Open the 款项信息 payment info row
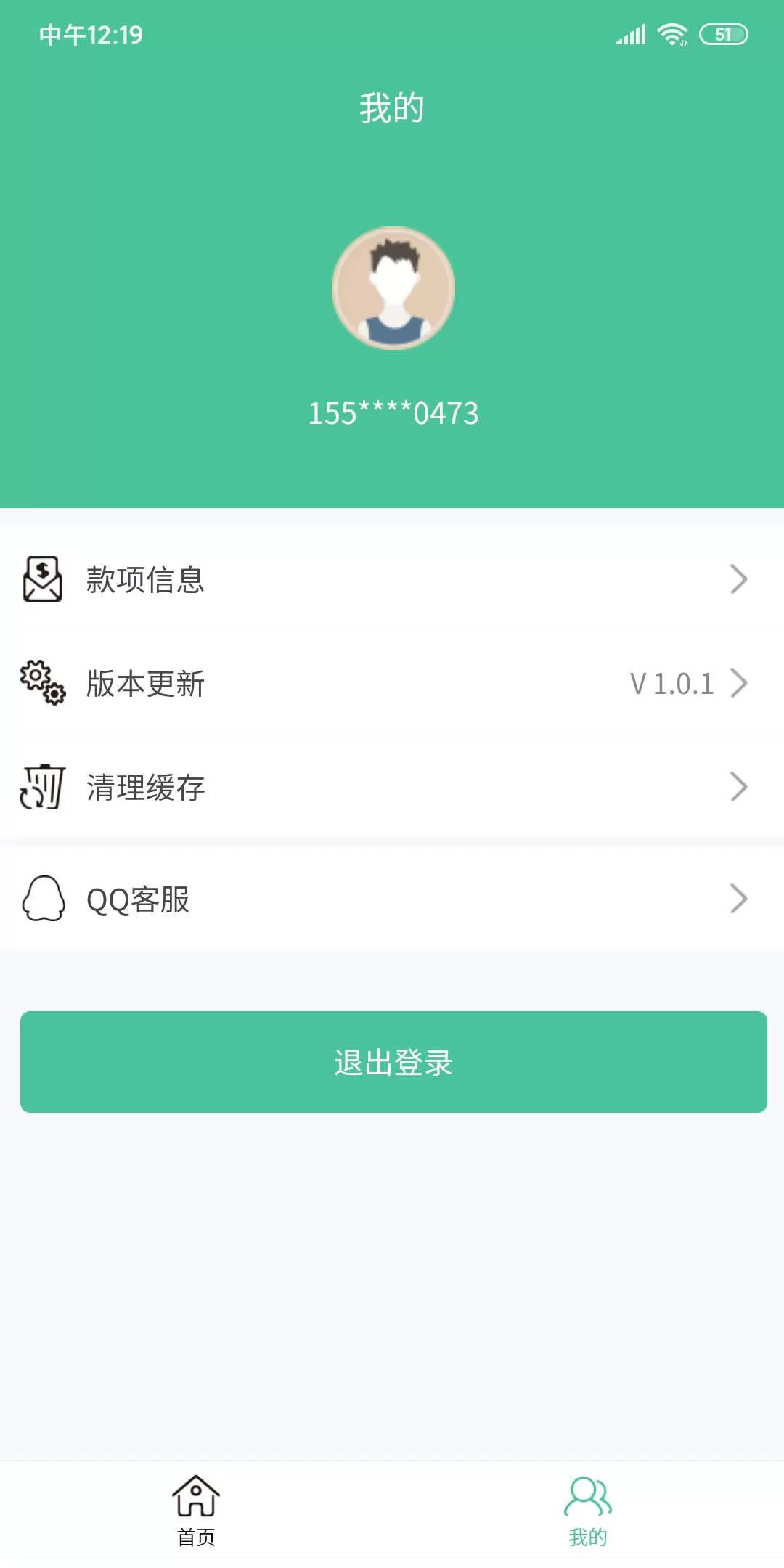Image resolution: width=784 pixels, height=1568 pixels. (392, 579)
